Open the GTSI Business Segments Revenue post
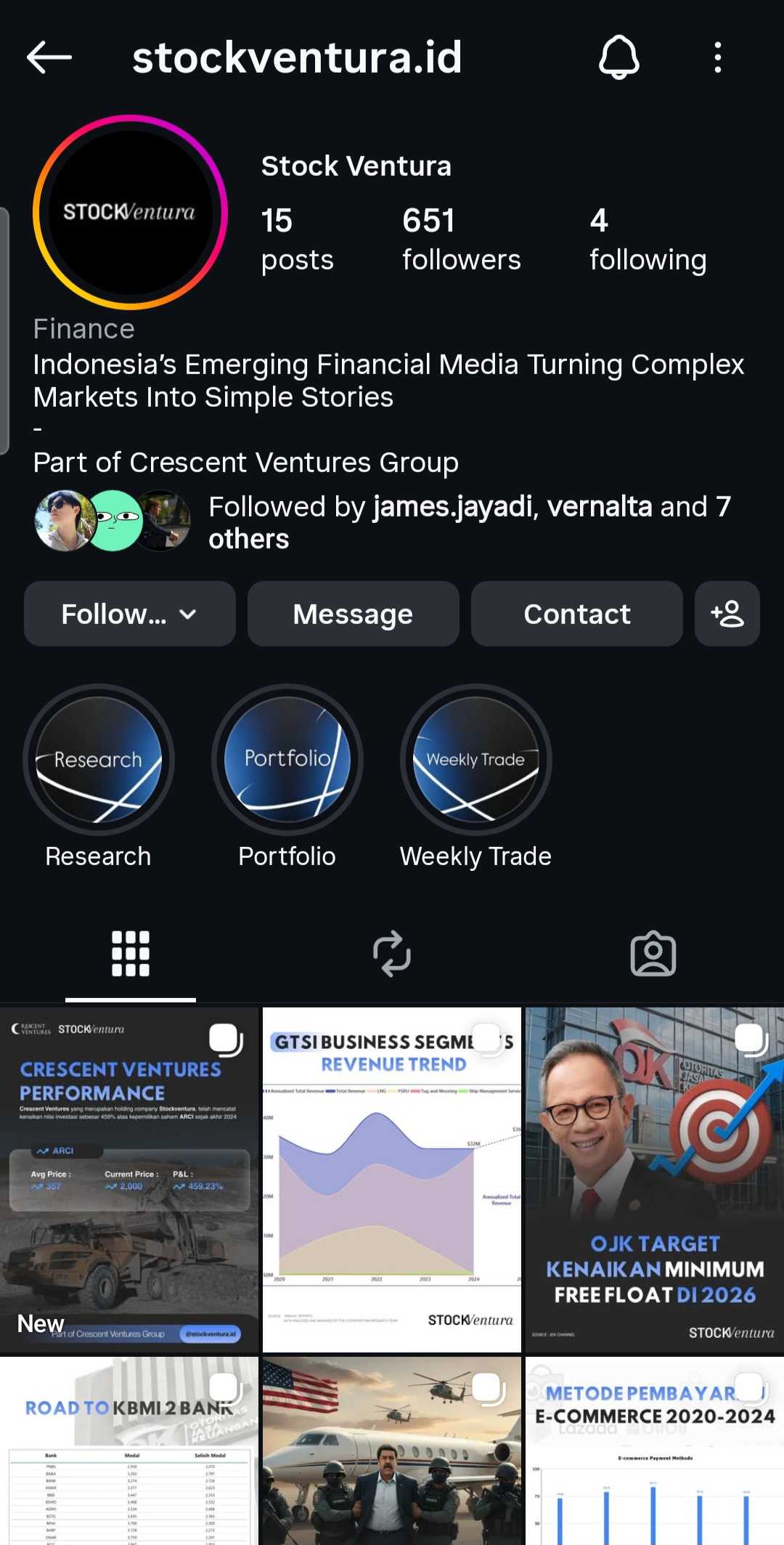The width and height of the screenshot is (784, 1545). [392, 1180]
